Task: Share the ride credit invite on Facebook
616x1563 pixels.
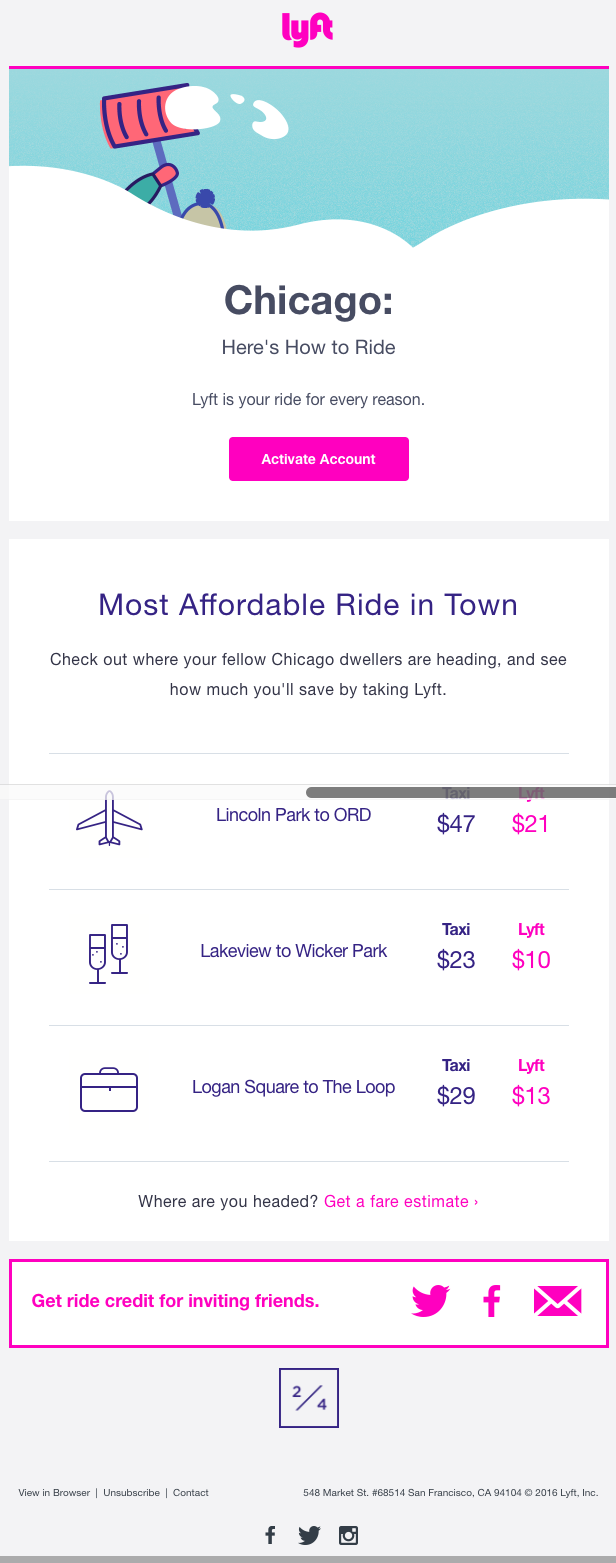Action: 491,1301
